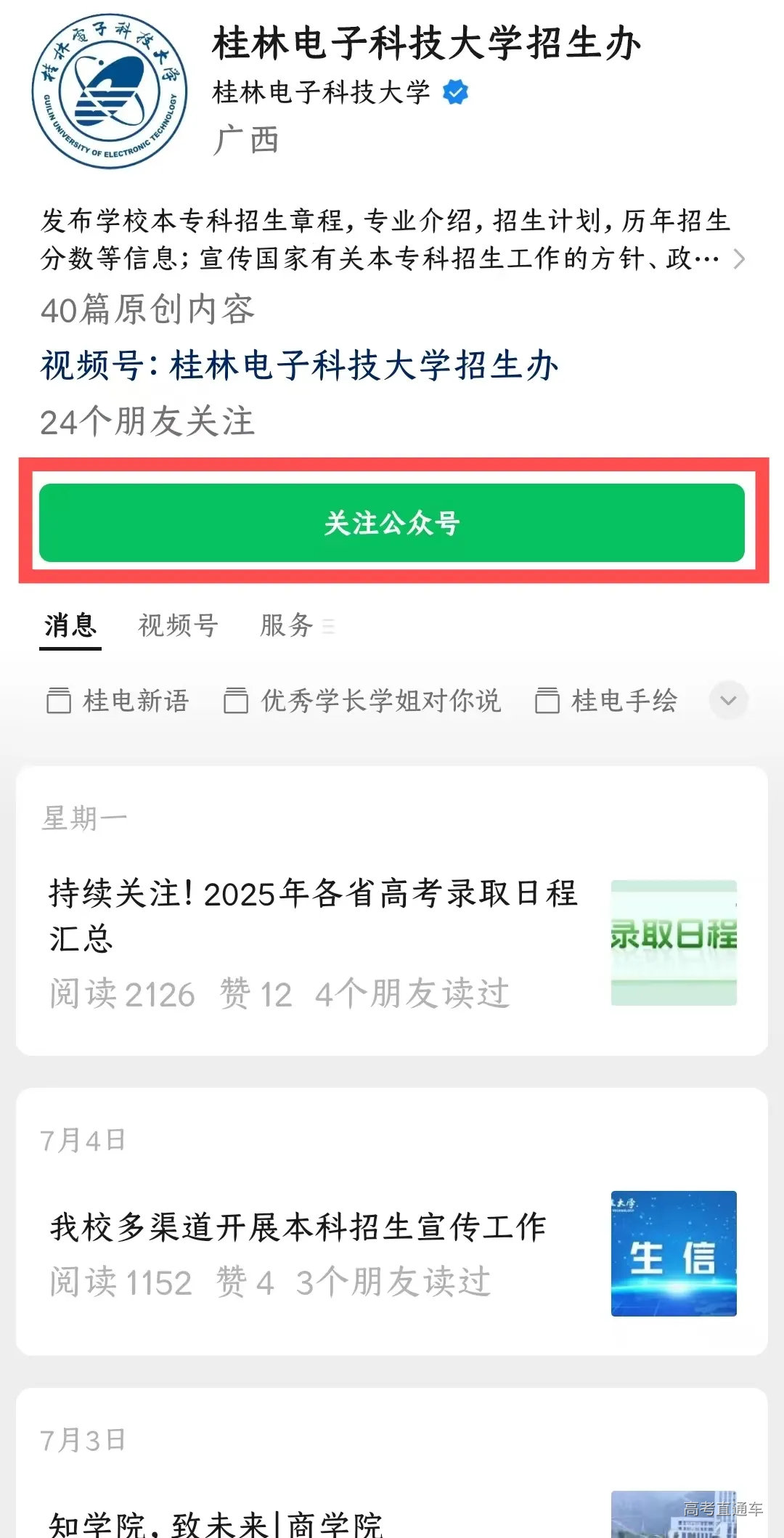Open the 2025年各省高考录取日程汇总 article
This screenshot has height=1538, width=784.
coord(312,919)
